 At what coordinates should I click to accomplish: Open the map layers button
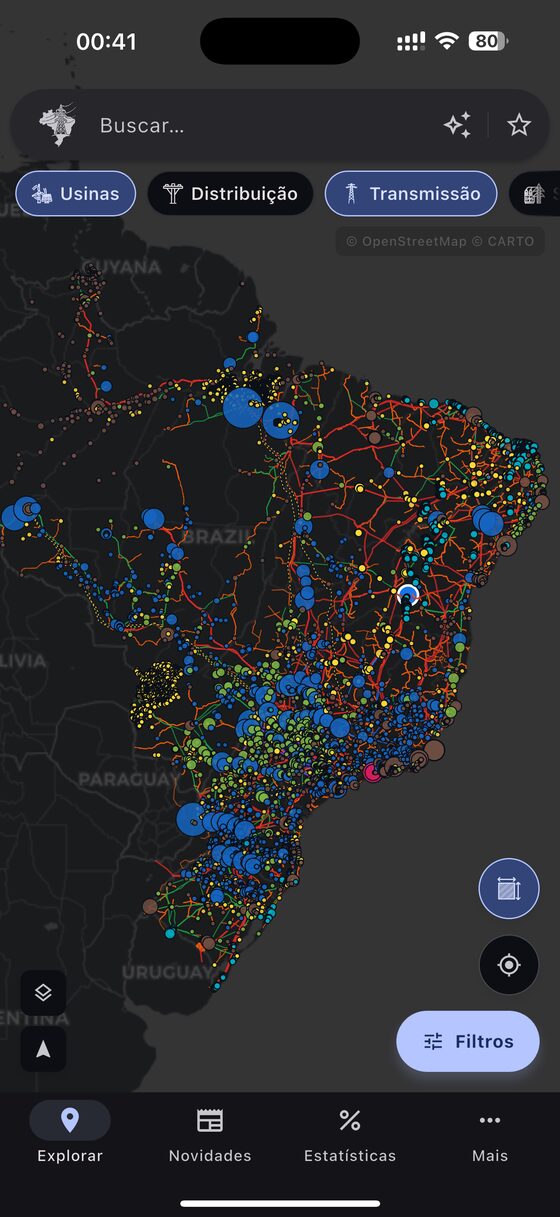[43, 993]
